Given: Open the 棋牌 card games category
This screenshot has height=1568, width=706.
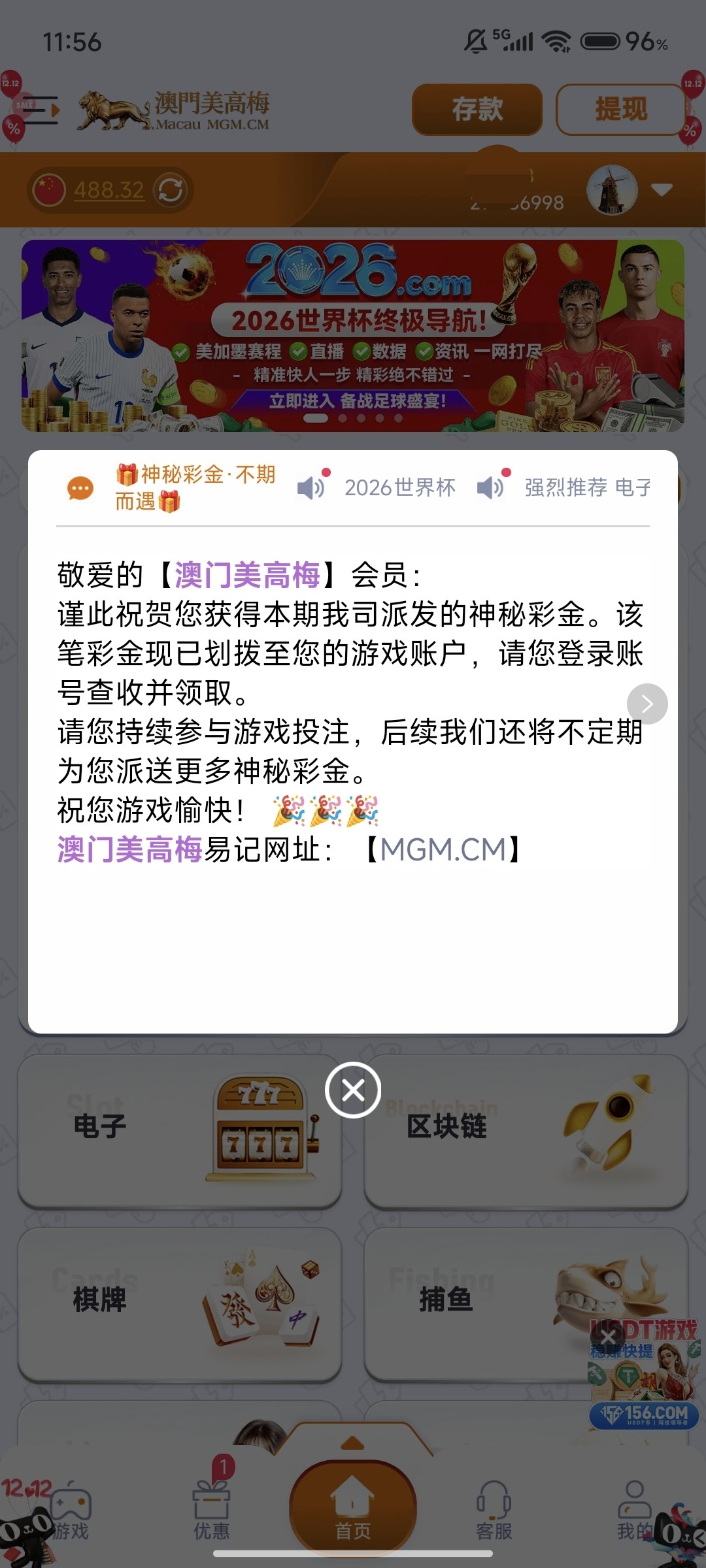Looking at the screenshot, I should point(180,1301).
